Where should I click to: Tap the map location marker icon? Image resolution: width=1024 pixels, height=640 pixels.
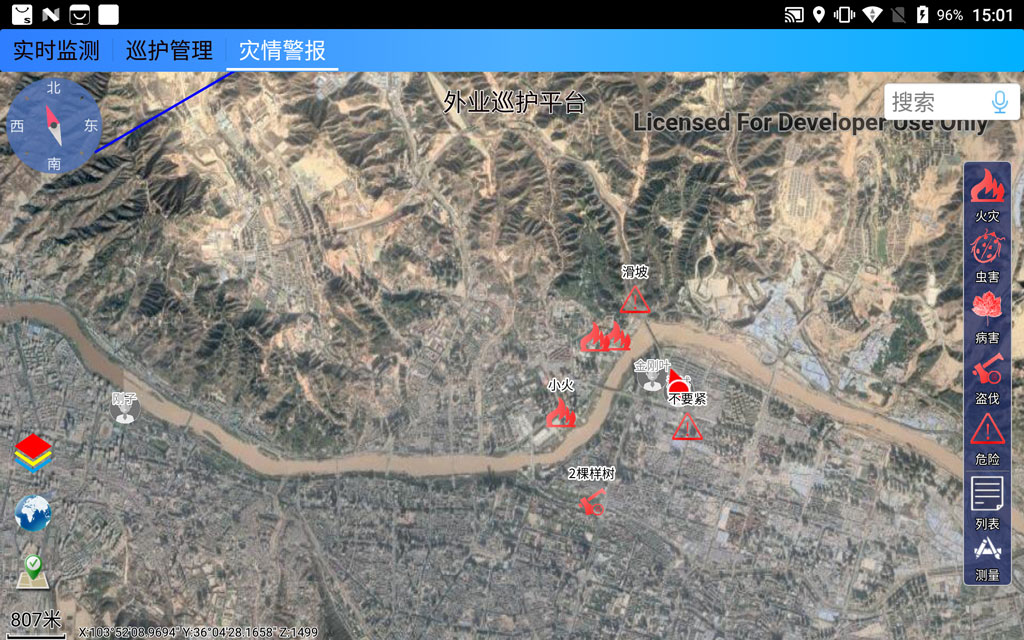(x=33, y=571)
